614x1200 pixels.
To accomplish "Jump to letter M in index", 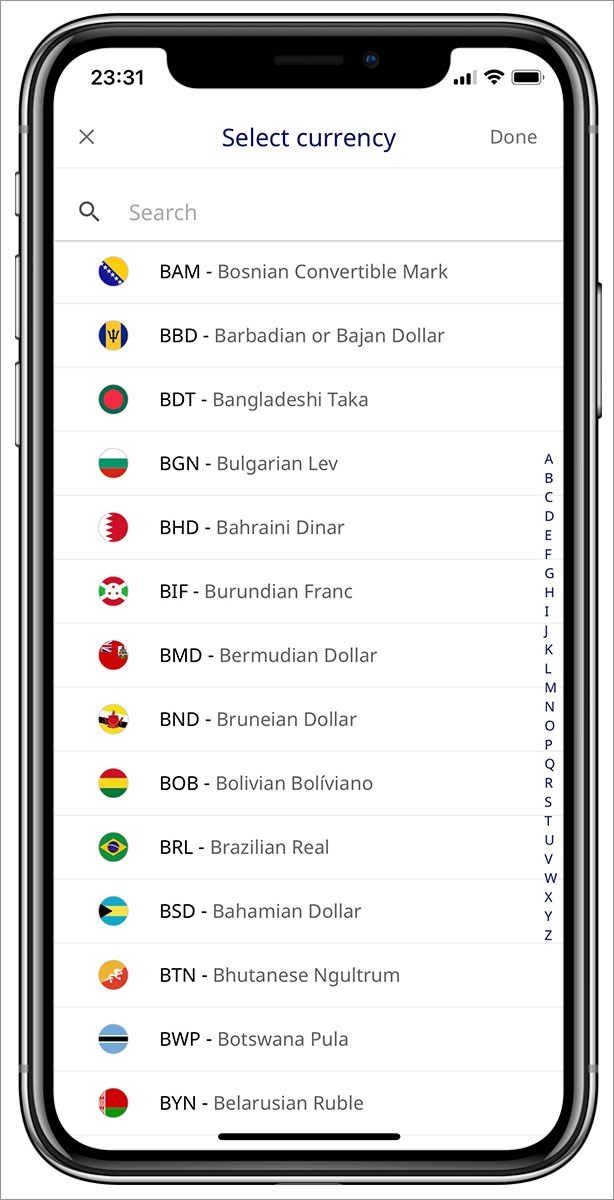I will pos(549,688).
